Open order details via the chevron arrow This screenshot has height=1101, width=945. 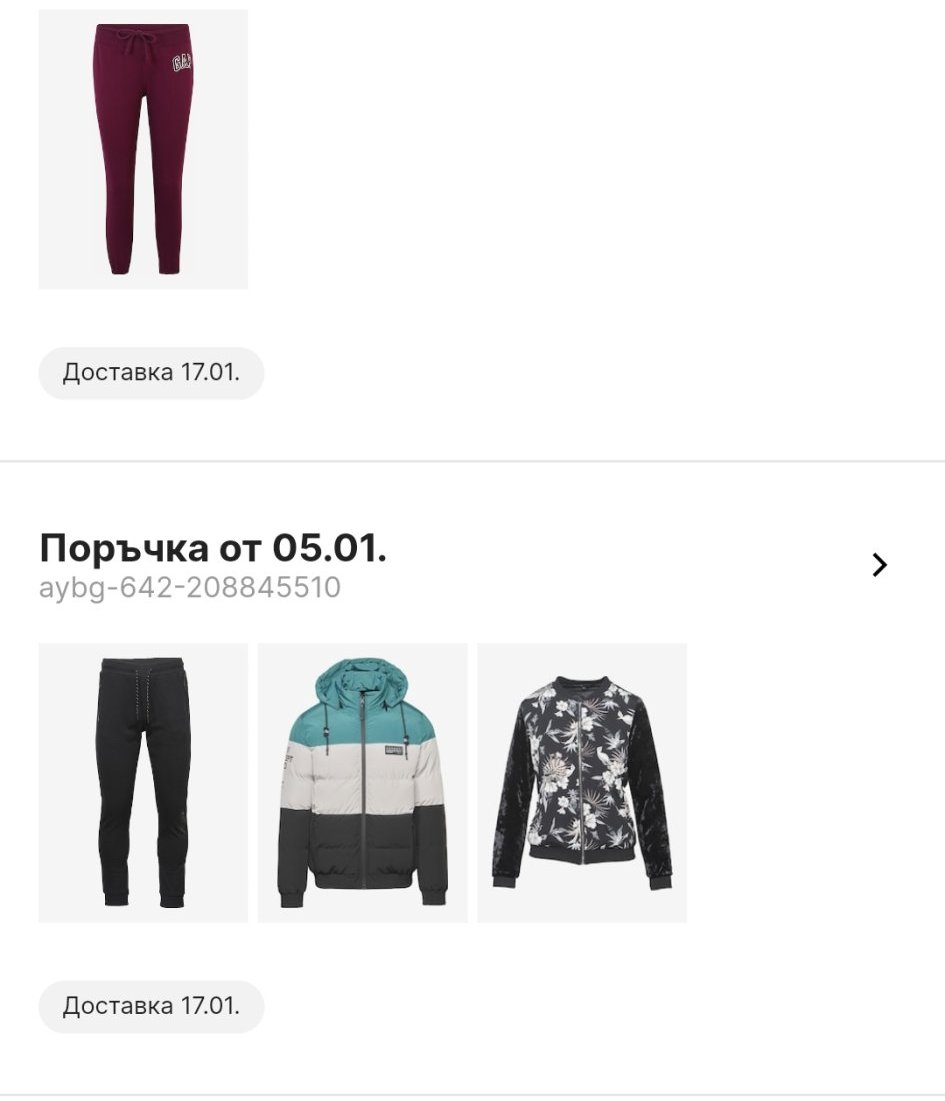879,565
